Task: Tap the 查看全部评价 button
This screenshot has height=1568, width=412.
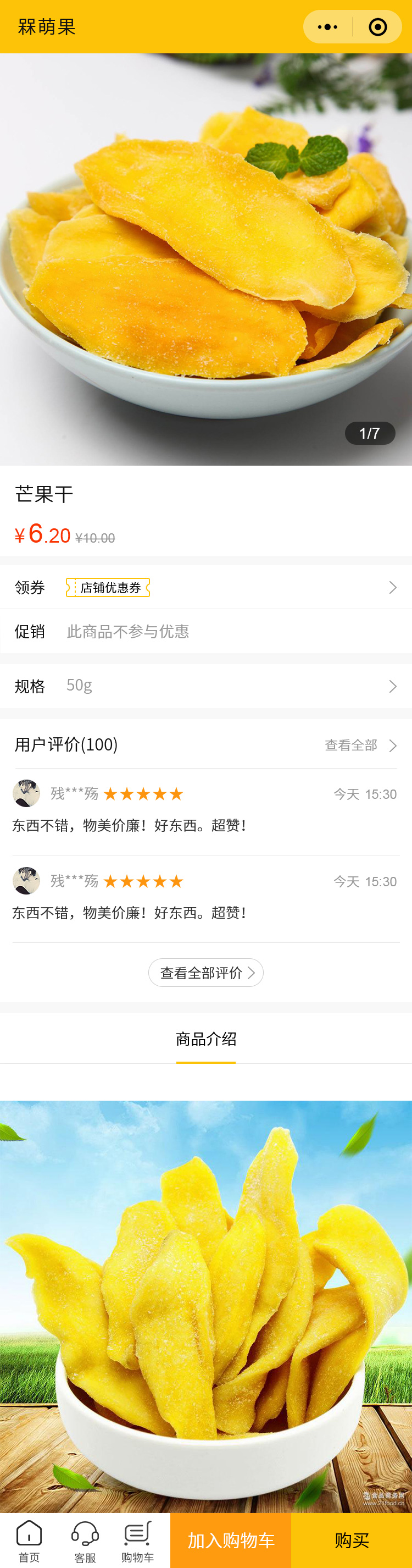Action: pos(205,973)
